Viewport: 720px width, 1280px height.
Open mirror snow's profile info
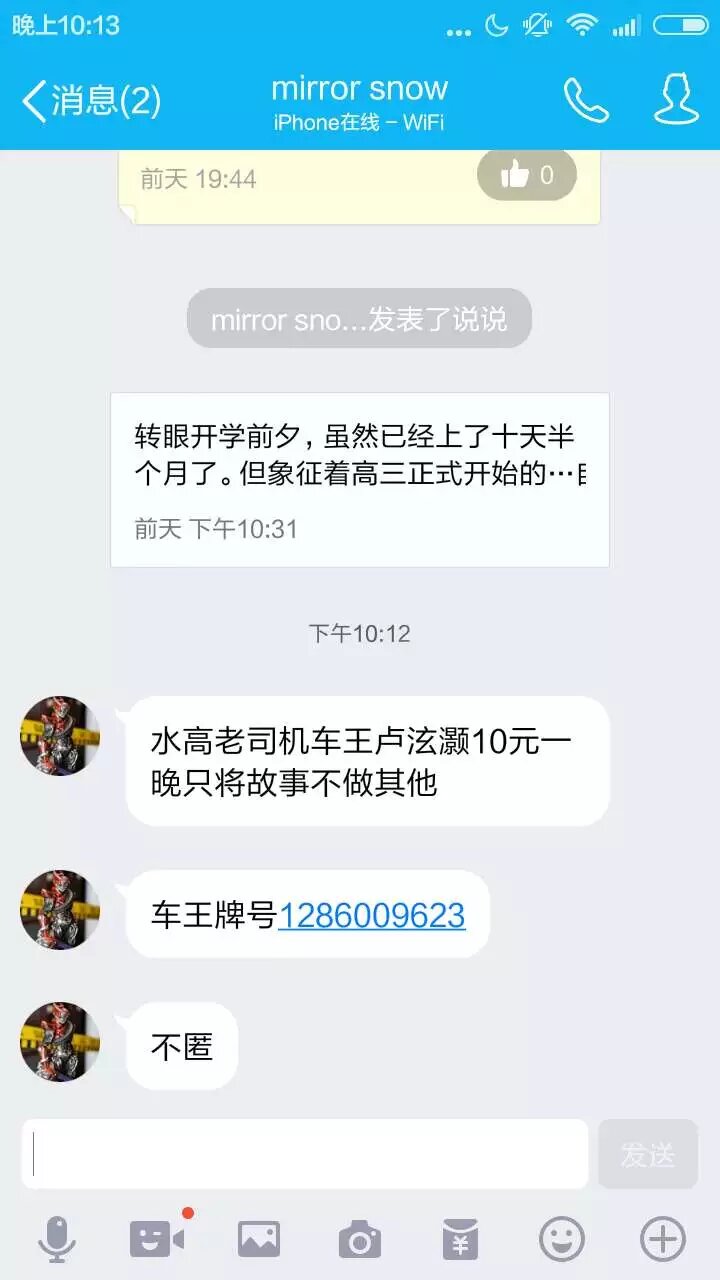[676, 99]
